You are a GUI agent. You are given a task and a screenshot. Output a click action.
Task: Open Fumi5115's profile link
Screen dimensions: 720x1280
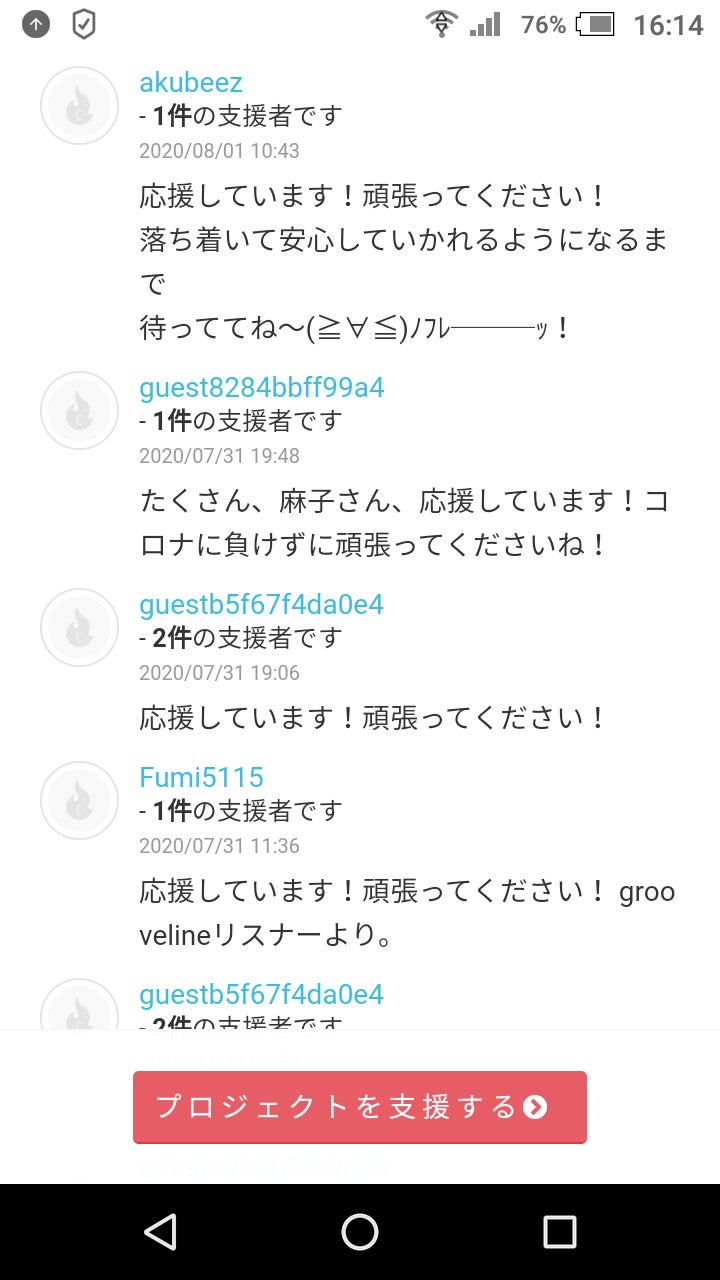[x=201, y=777]
